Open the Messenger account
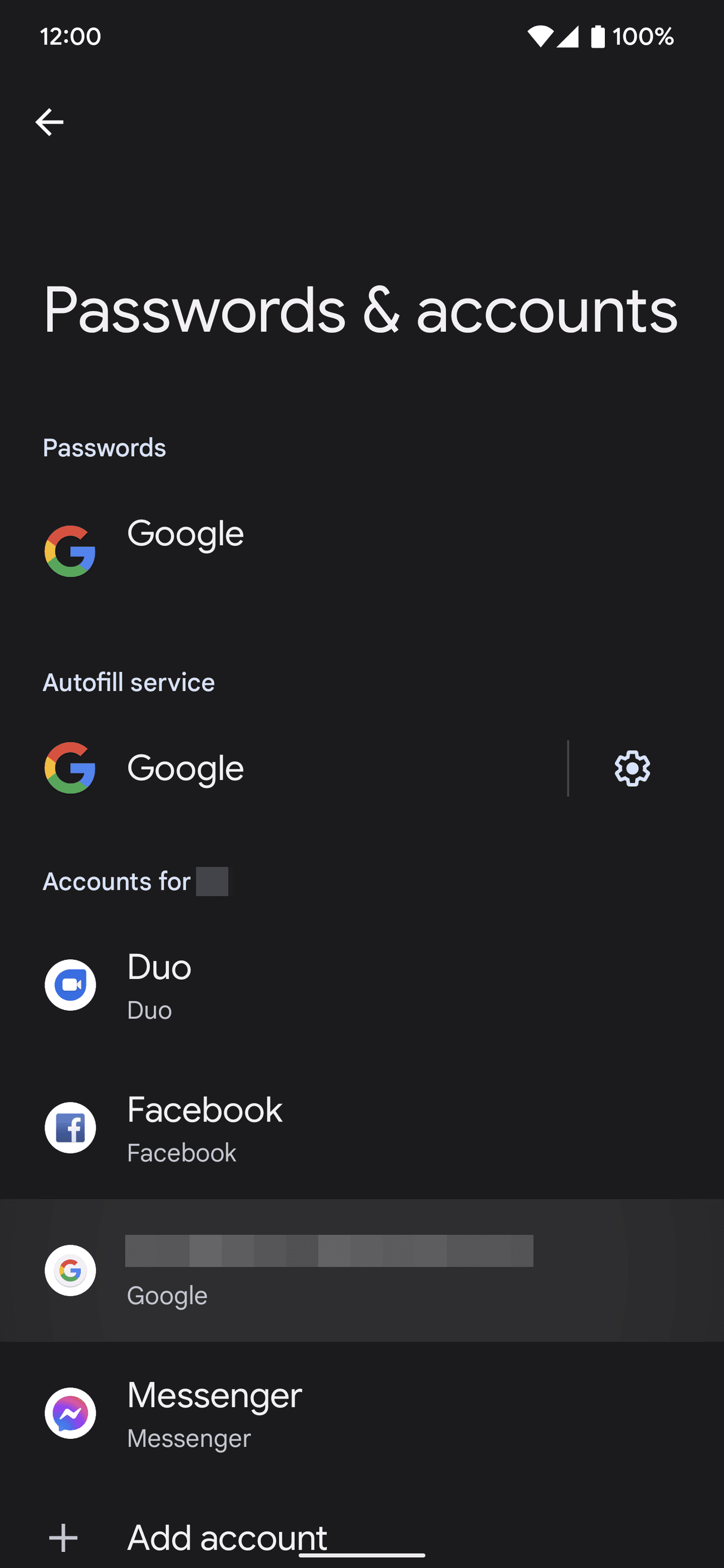This screenshot has height=1568, width=724. pyautogui.click(x=214, y=1413)
